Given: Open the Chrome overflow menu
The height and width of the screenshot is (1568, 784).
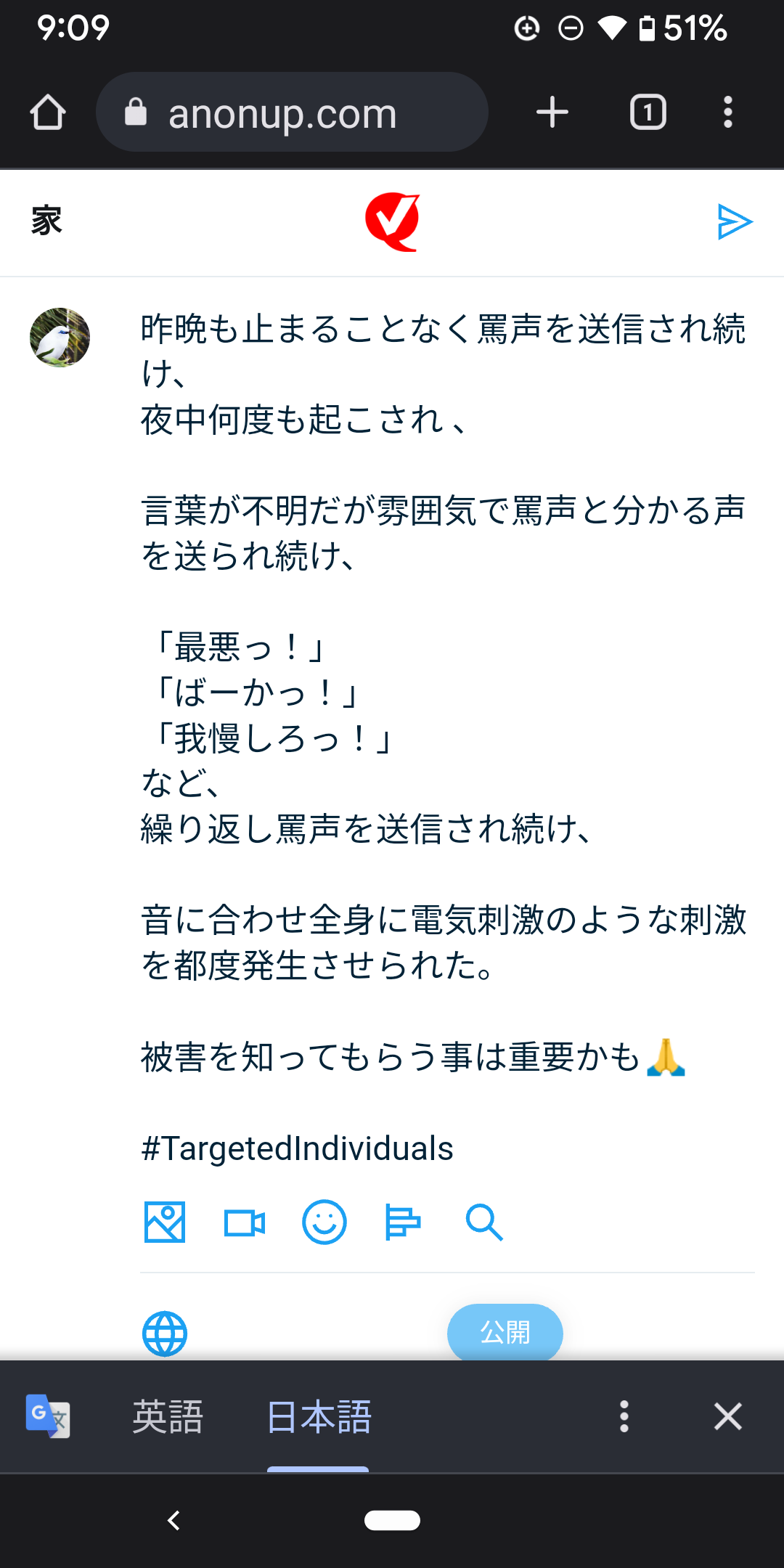Looking at the screenshot, I should [727, 113].
